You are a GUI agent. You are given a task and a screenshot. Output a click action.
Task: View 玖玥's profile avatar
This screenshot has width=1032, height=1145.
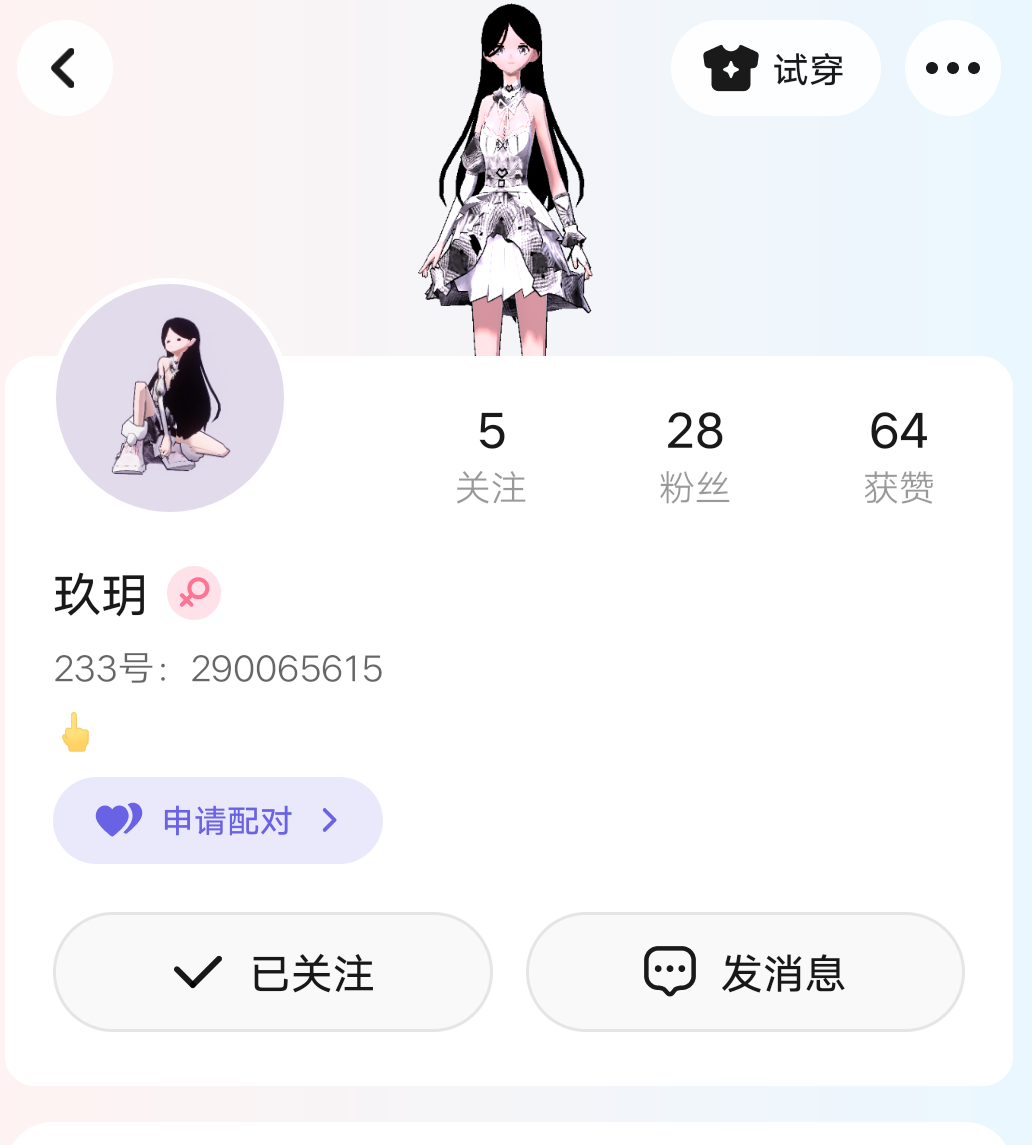(x=170, y=398)
